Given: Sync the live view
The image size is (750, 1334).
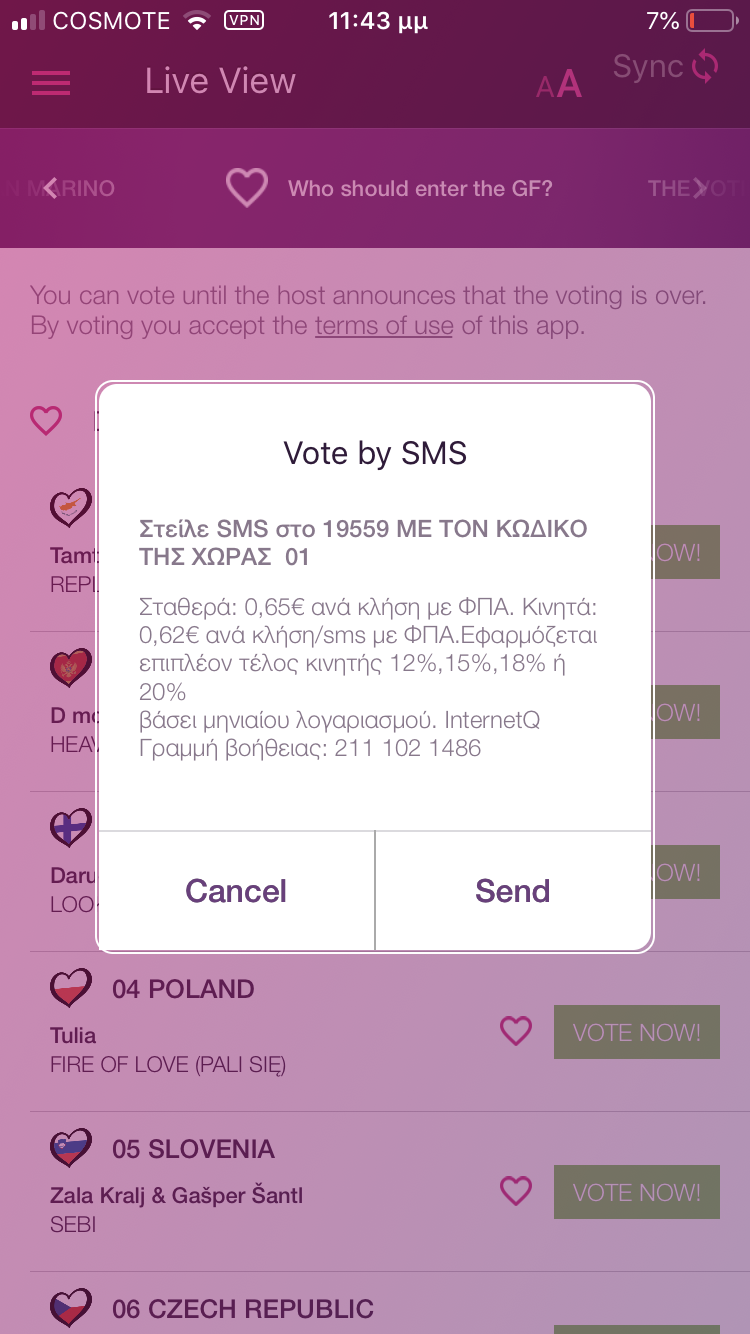Looking at the screenshot, I should pos(666,68).
